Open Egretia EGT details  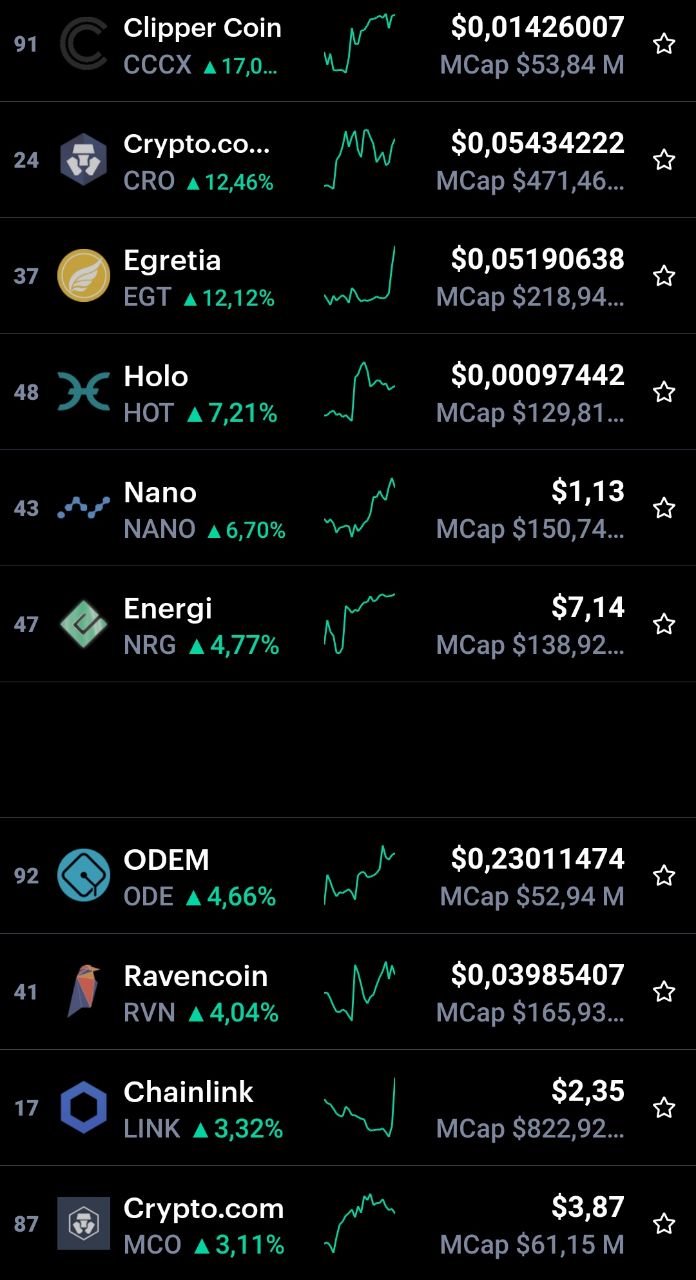click(348, 276)
